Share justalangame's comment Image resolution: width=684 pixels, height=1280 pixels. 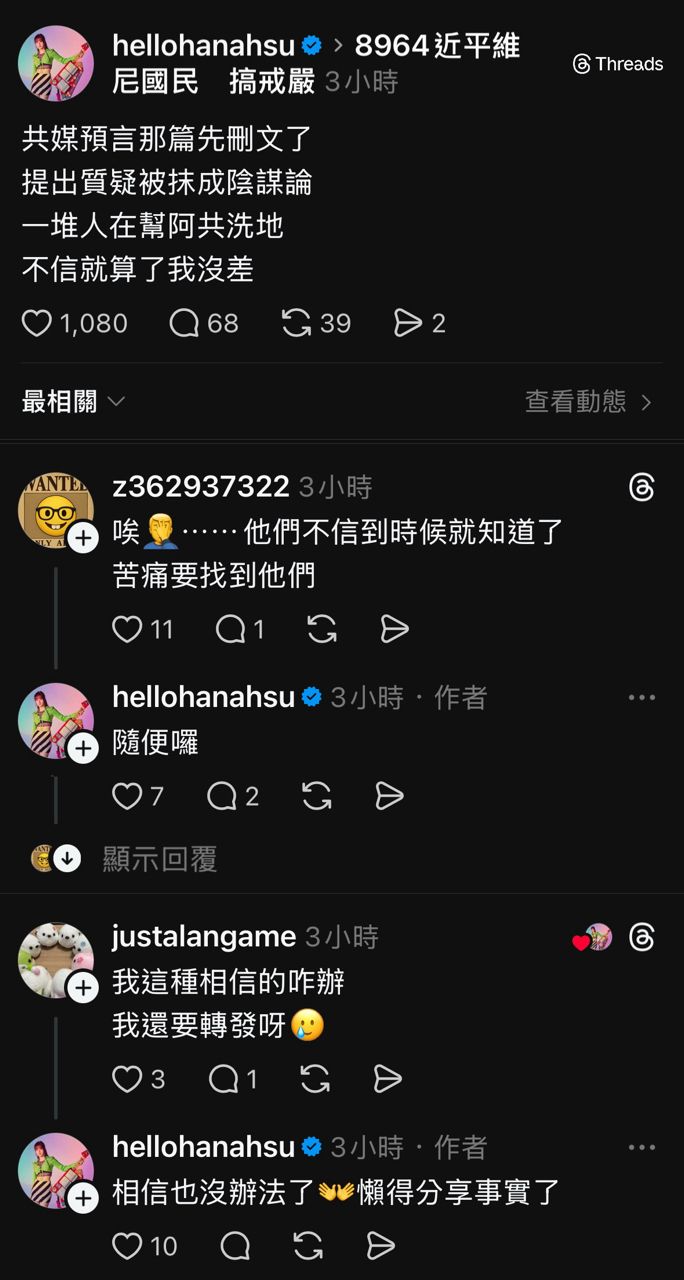coord(387,1078)
